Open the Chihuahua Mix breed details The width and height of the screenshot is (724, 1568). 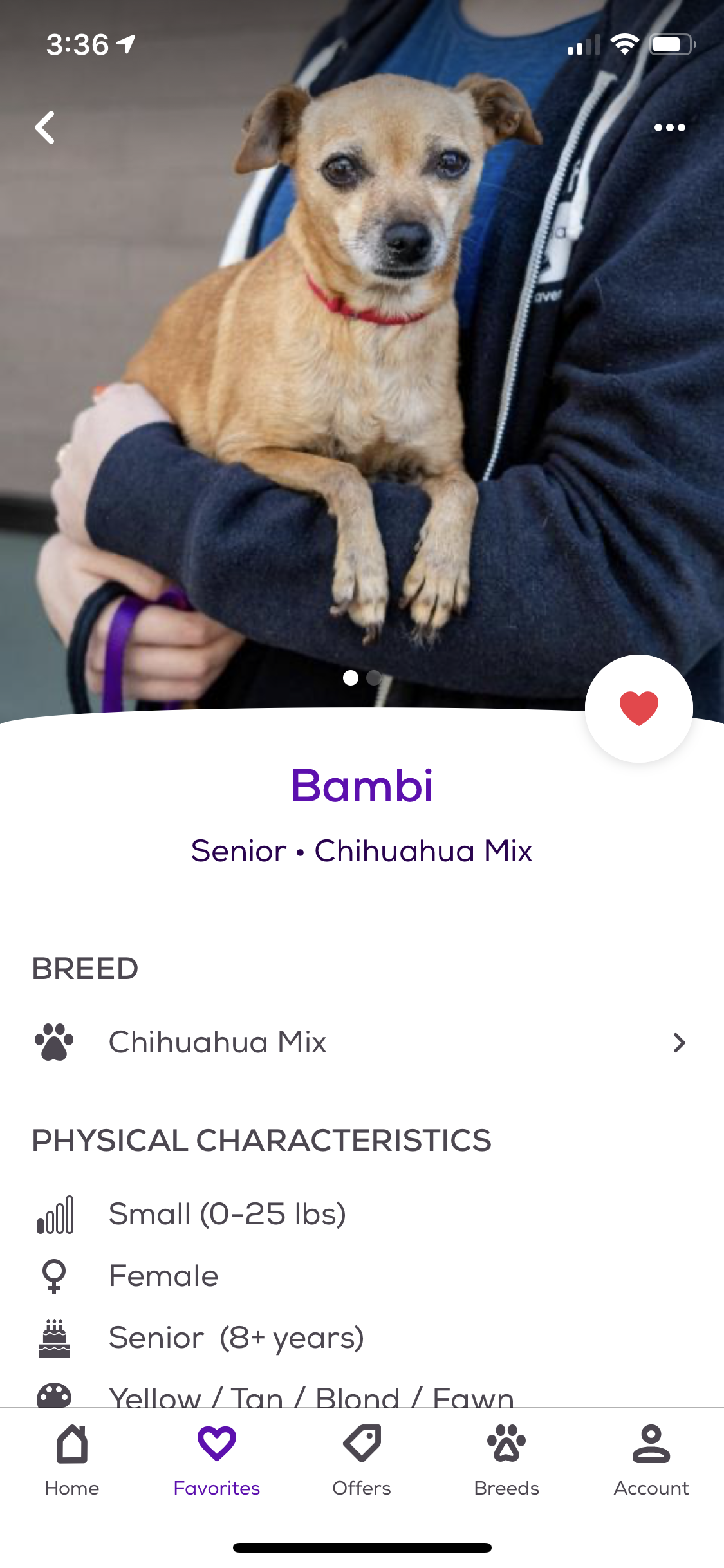point(362,1042)
